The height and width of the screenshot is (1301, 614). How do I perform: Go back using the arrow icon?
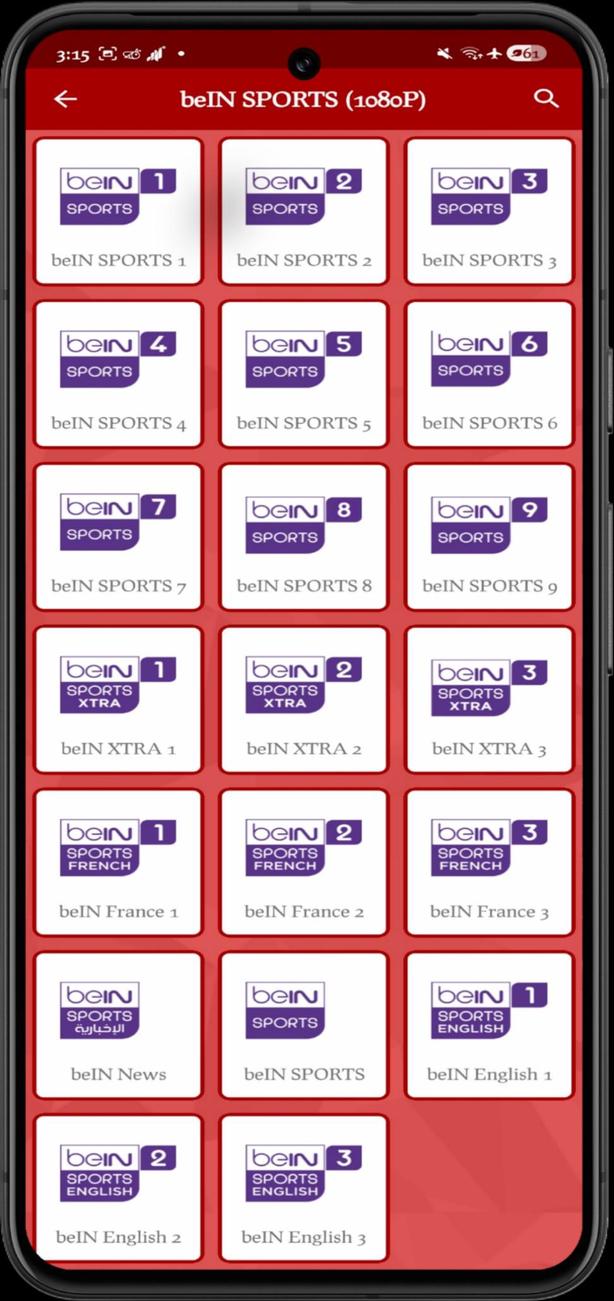click(66, 99)
